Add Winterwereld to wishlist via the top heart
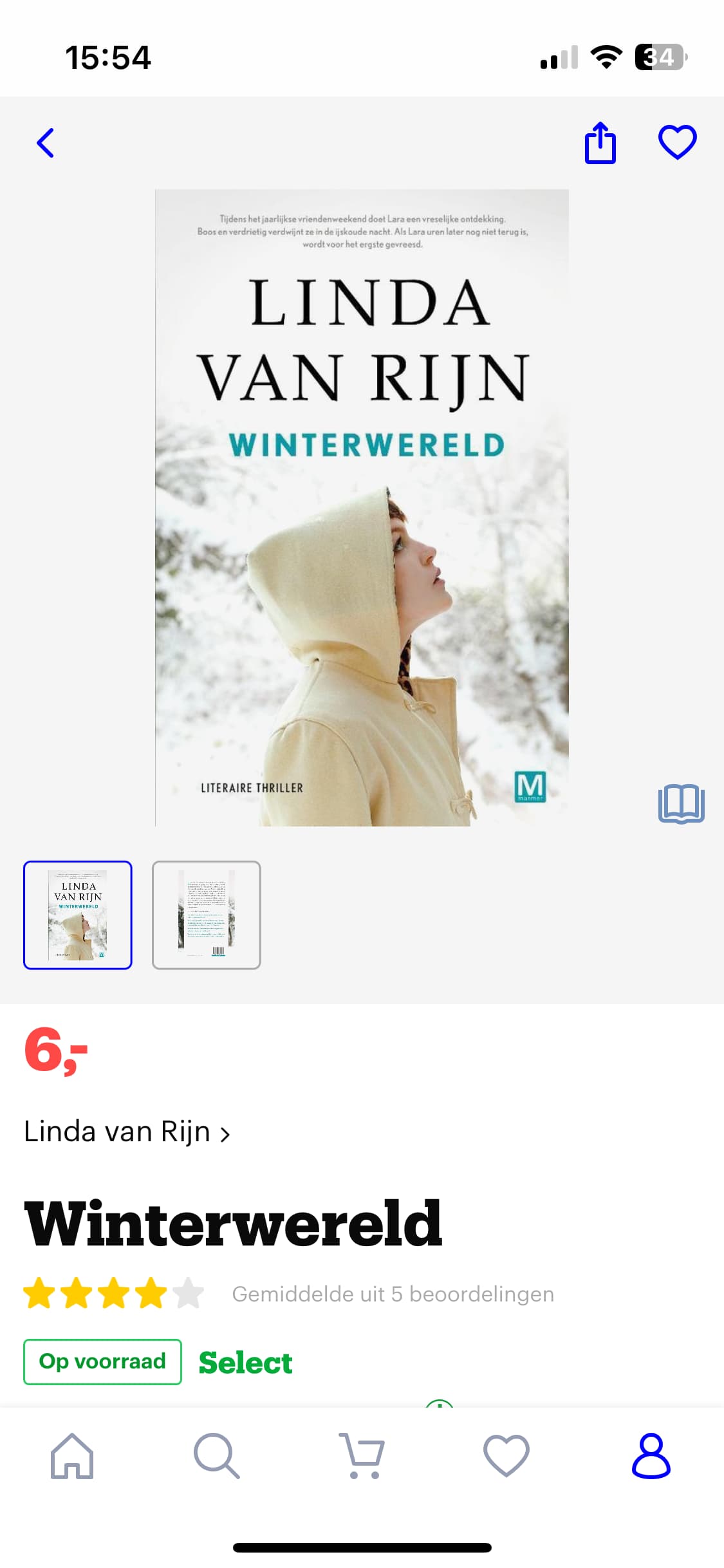Image resolution: width=724 pixels, height=1568 pixels. click(677, 142)
